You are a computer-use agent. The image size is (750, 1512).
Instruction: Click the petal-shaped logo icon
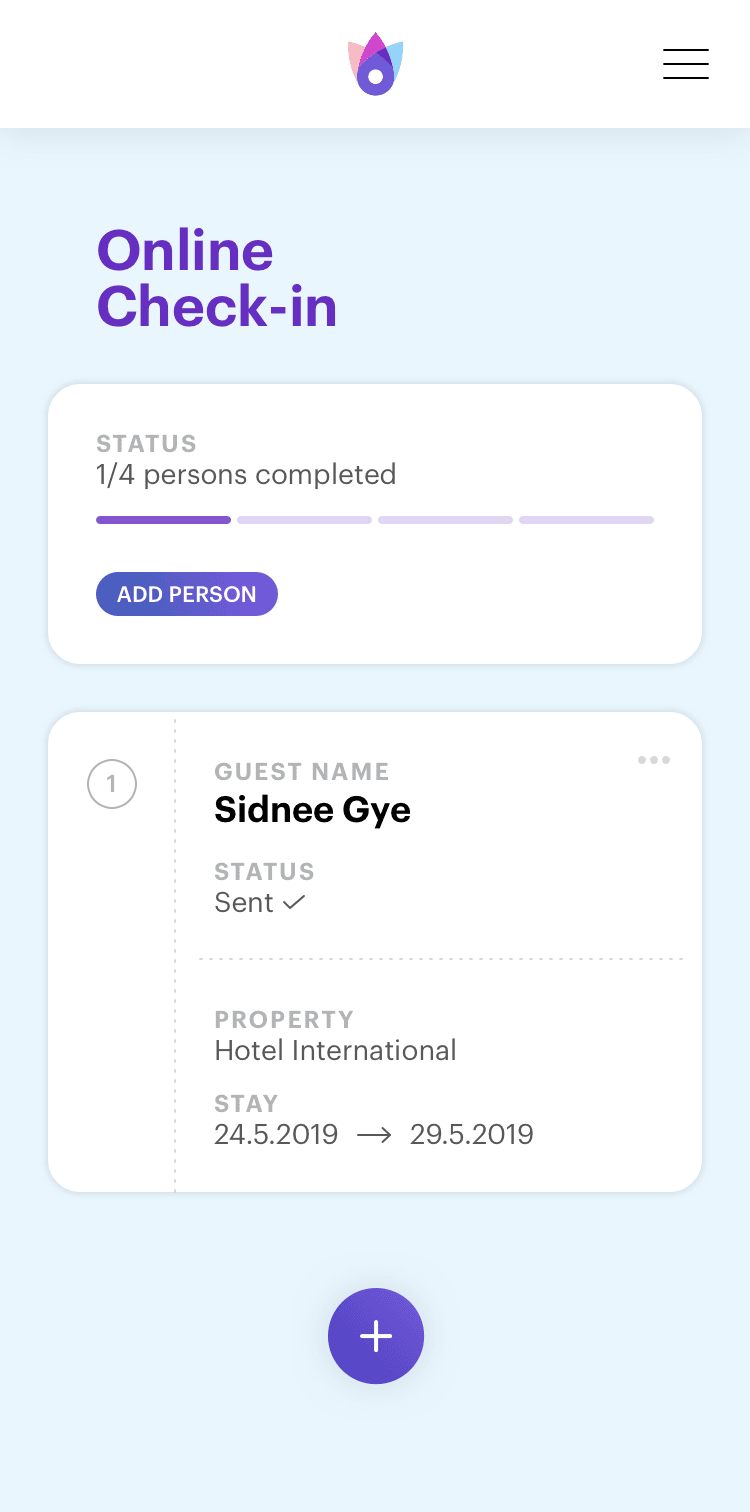click(375, 62)
